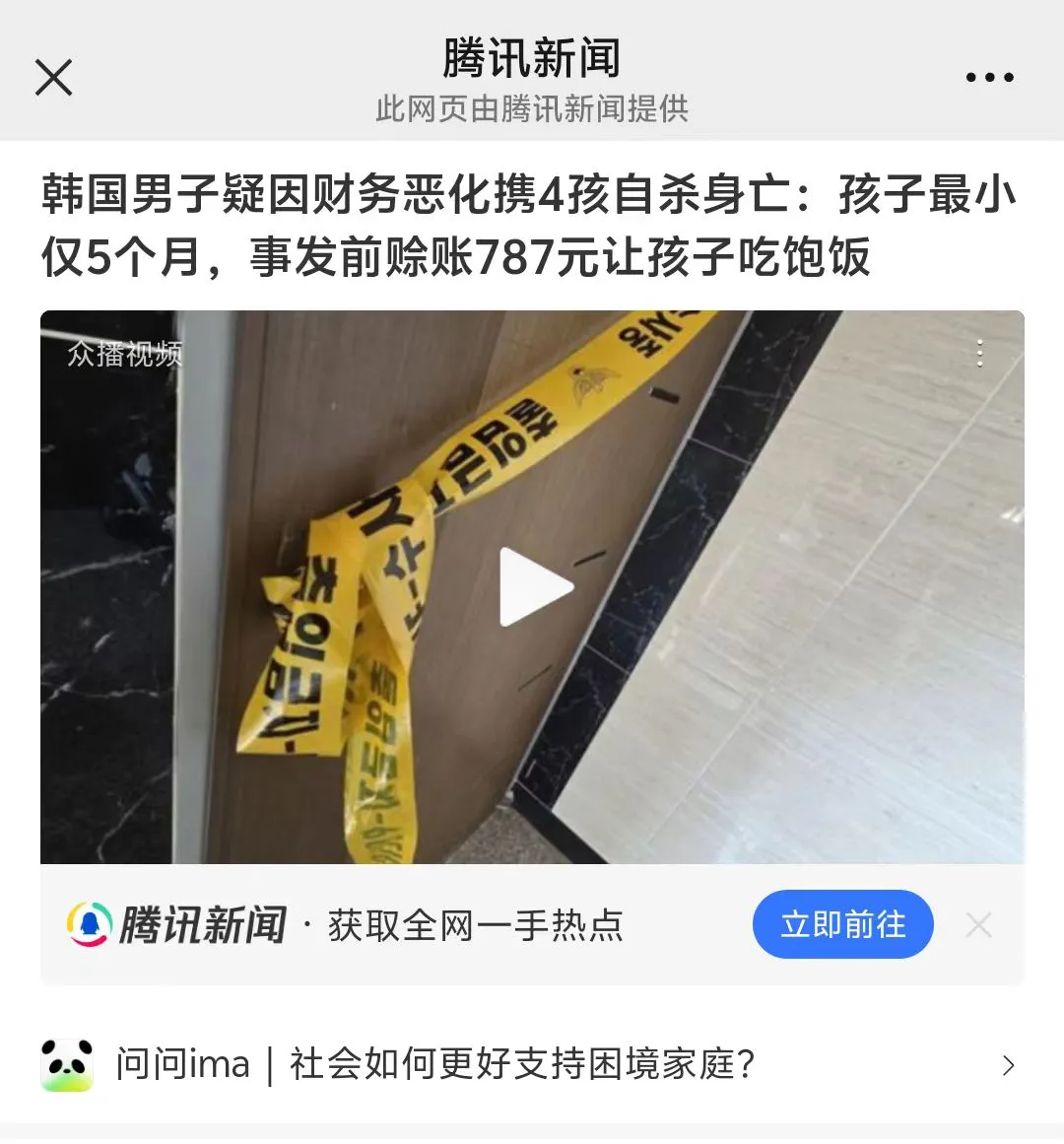1064x1144 pixels.
Task: Select the 腾讯新闻 header title
Action: pyautogui.click(x=532, y=59)
